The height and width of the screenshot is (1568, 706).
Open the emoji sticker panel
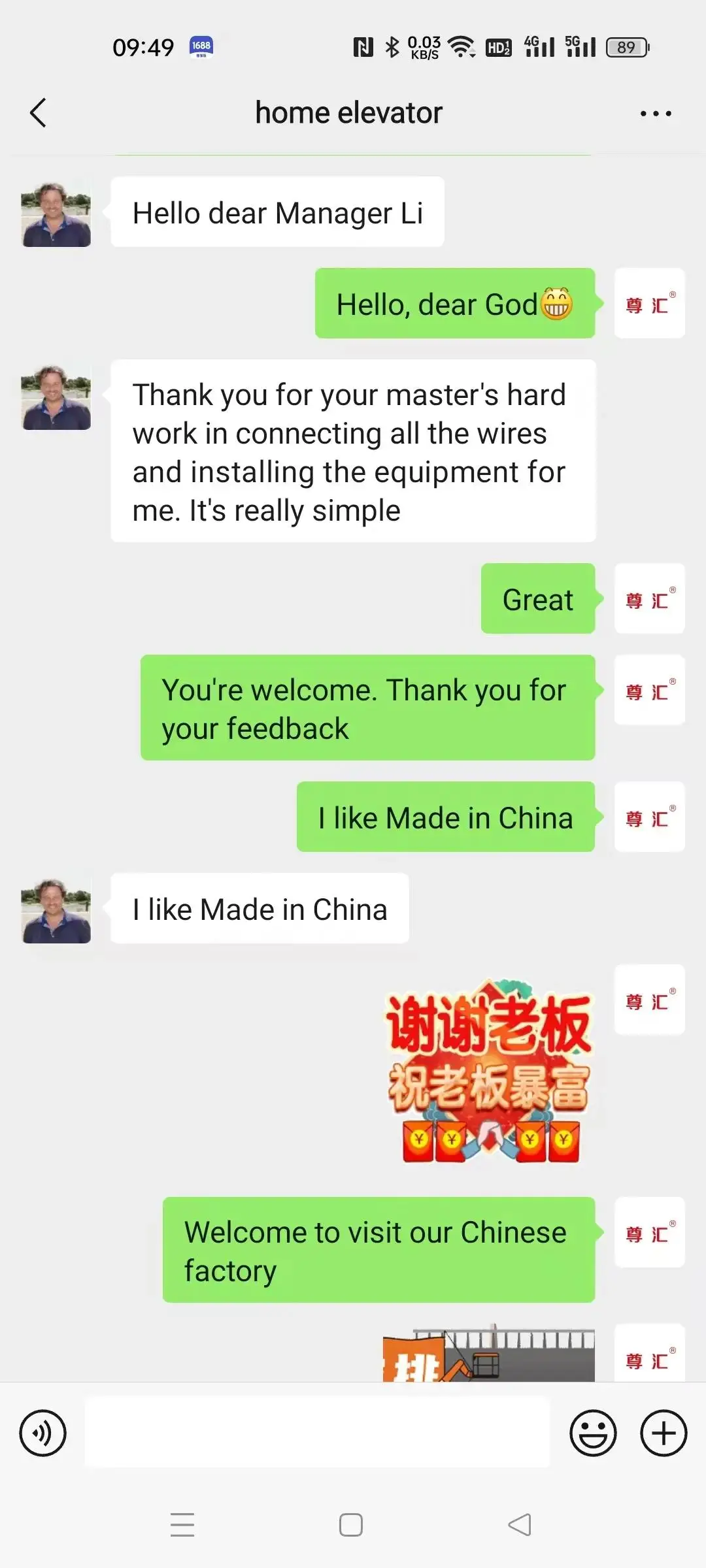click(593, 1433)
